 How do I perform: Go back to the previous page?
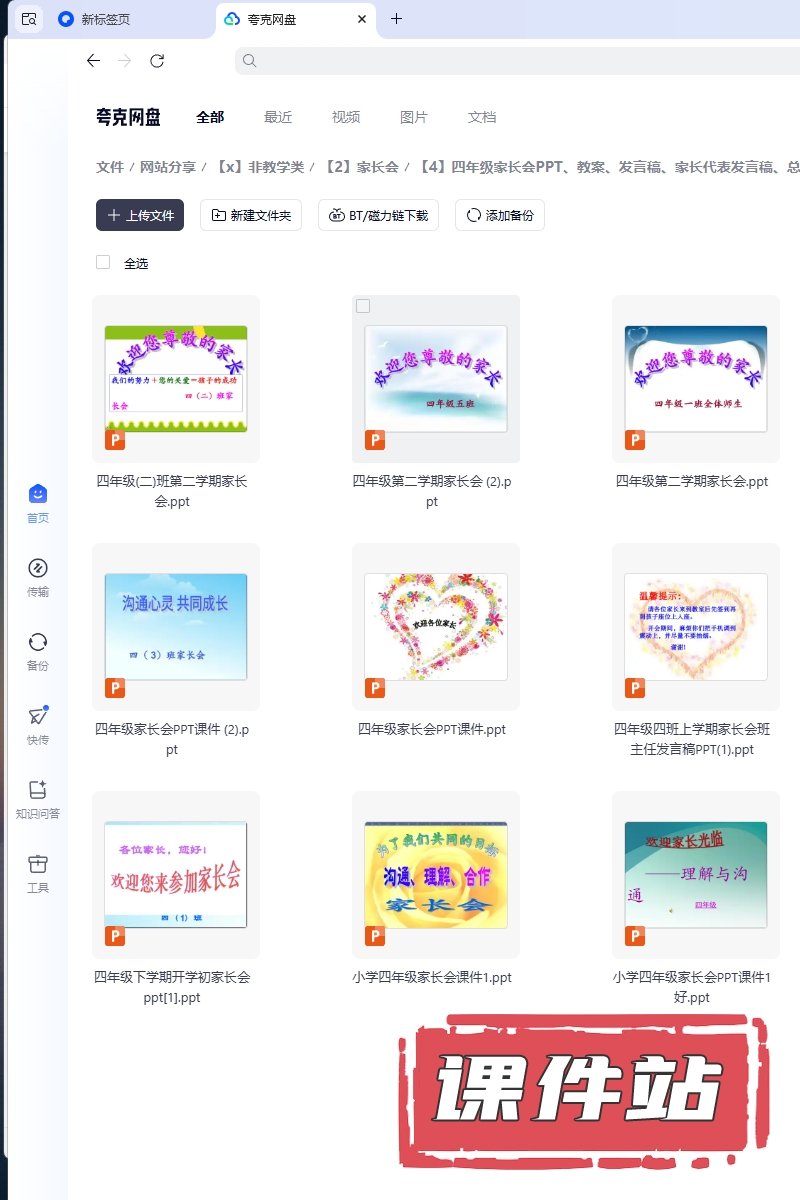pos(93,61)
